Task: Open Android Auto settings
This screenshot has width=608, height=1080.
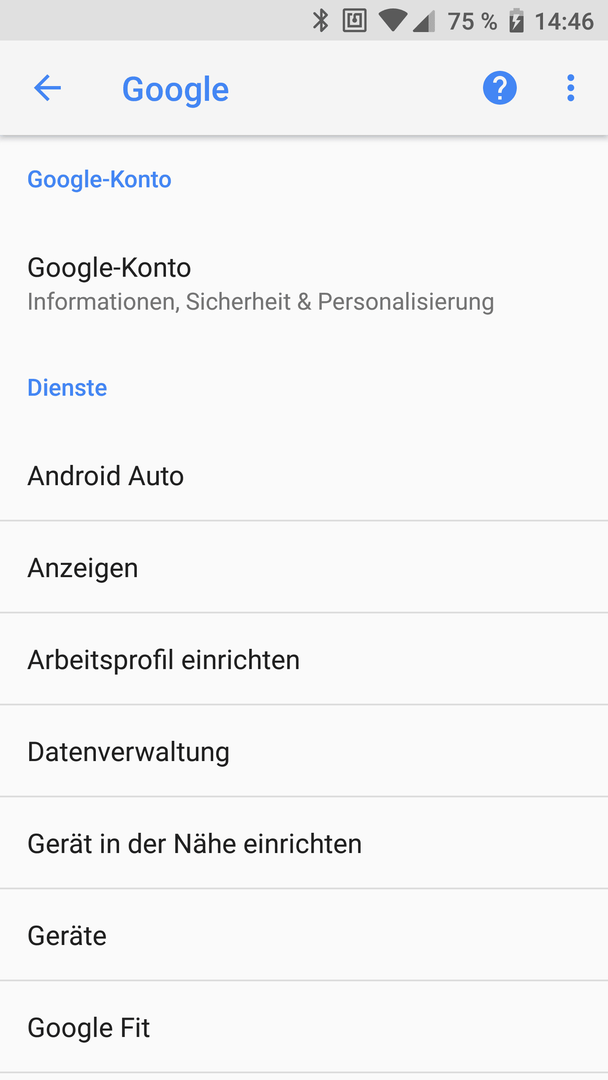Action: pyautogui.click(x=304, y=475)
